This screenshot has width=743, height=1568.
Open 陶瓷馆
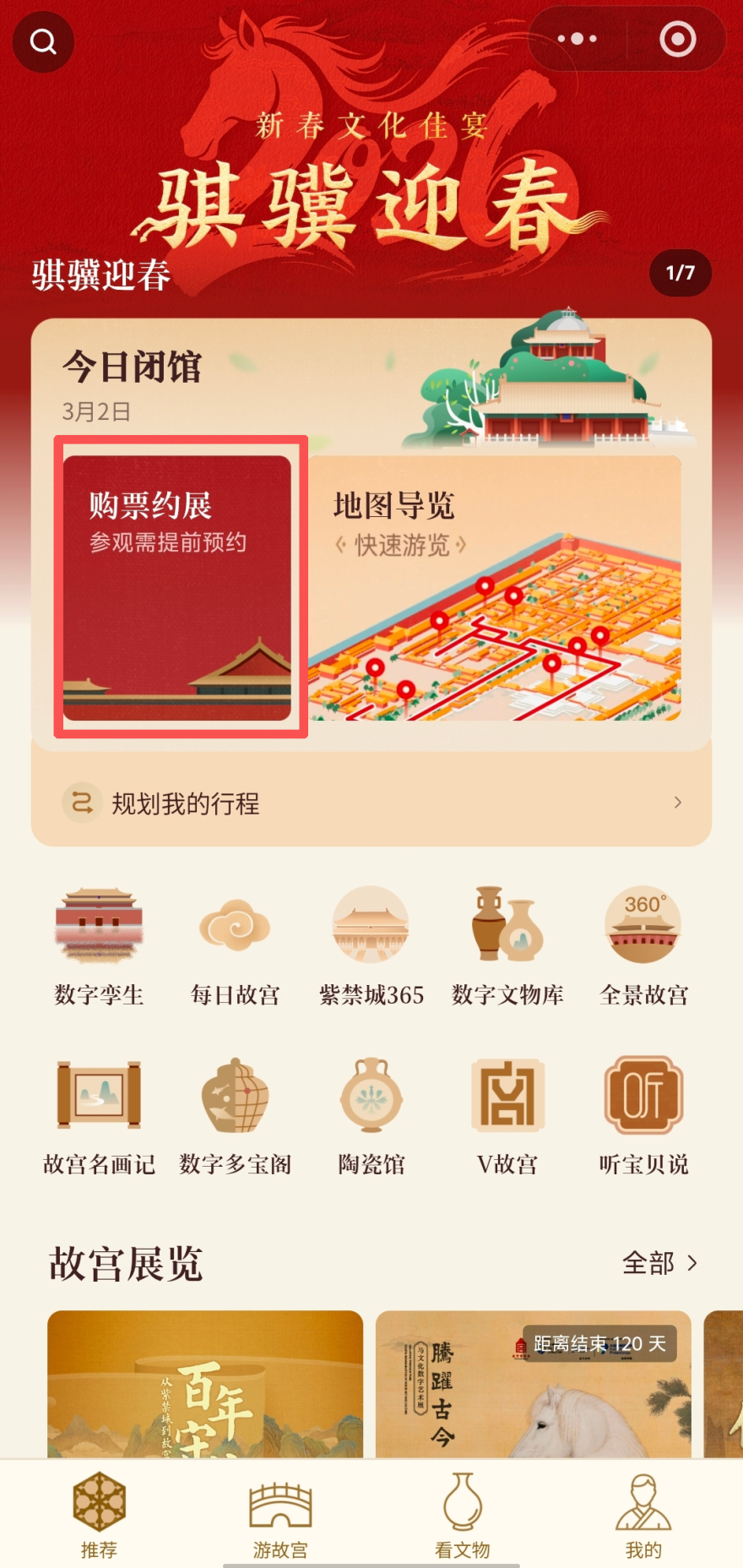coord(371,1115)
